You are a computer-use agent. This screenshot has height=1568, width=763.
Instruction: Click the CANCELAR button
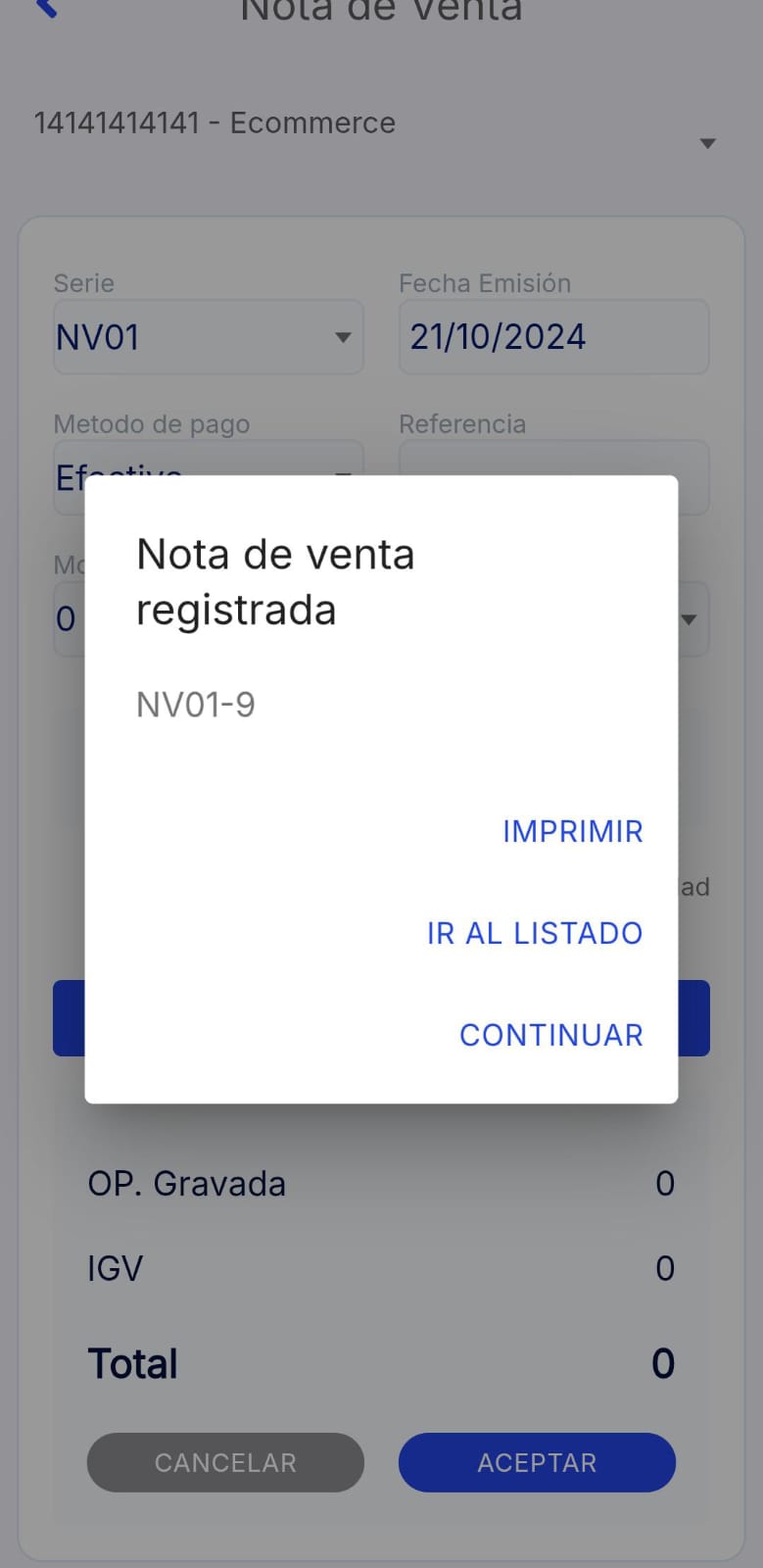pos(224,1462)
